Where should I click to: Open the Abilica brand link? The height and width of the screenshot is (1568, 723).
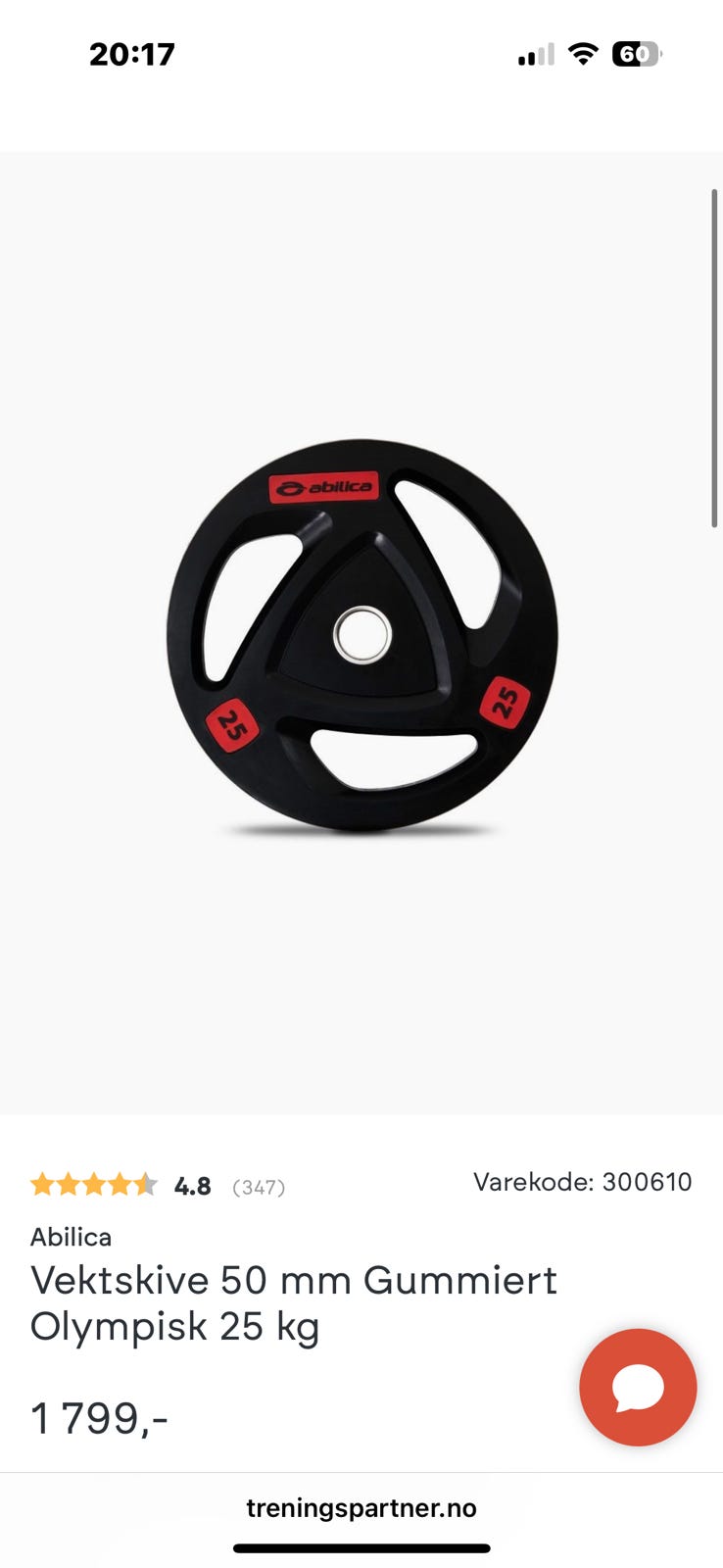tap(71, 1237)
